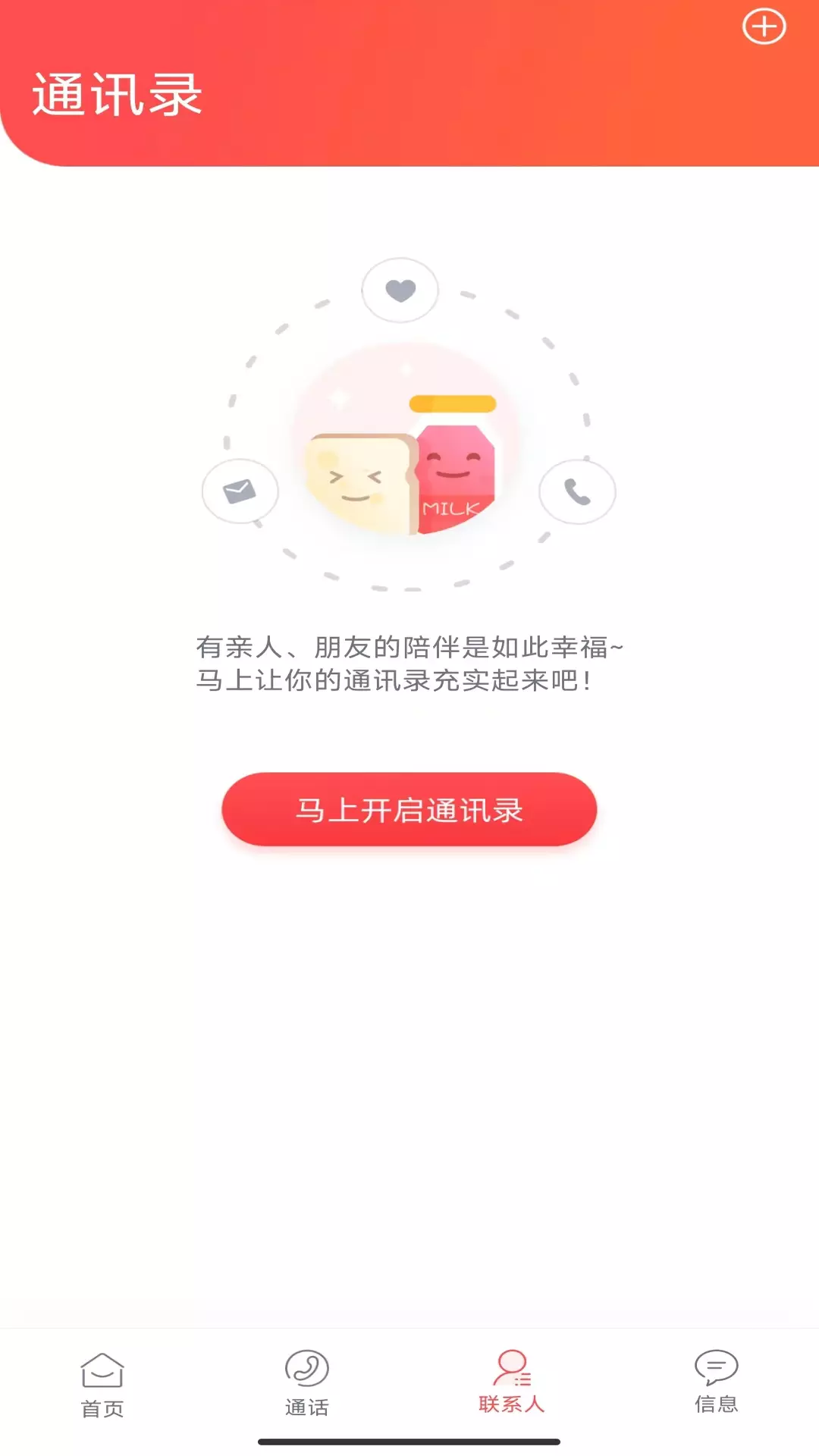
Task: Open the 通话 tab
Action: tap(307, 1385)
